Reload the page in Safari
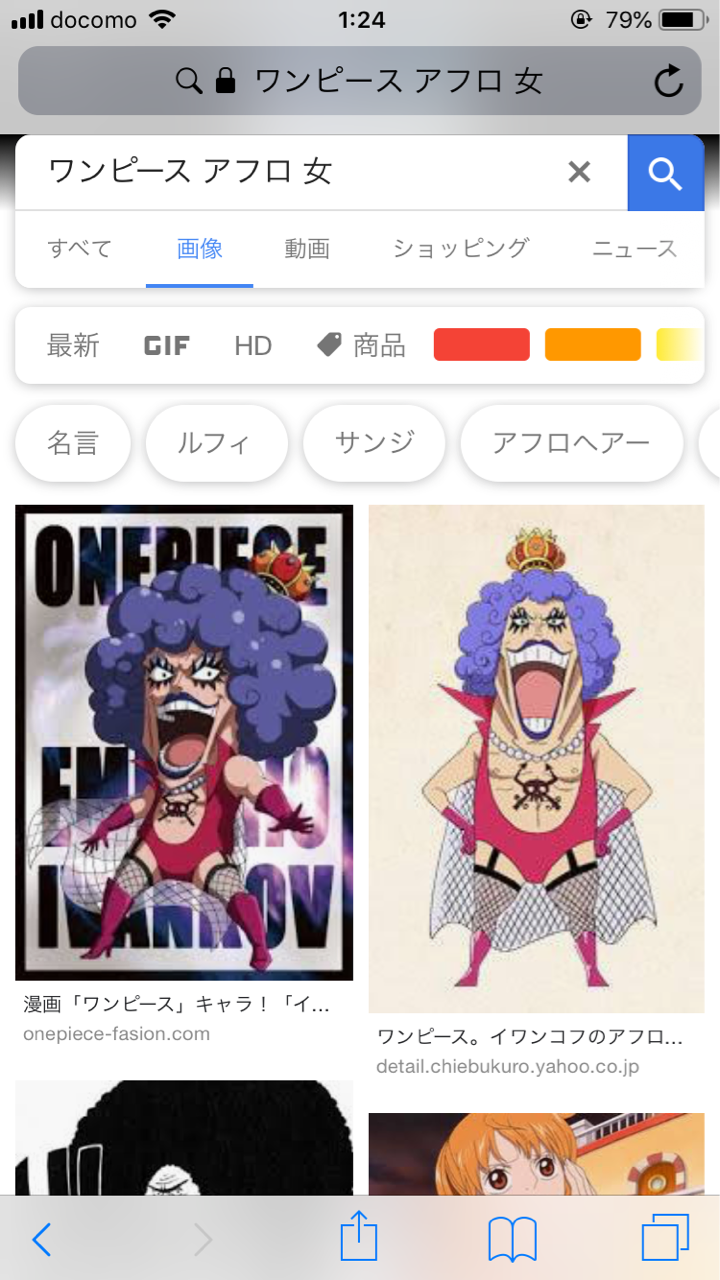 click(669, 81)
